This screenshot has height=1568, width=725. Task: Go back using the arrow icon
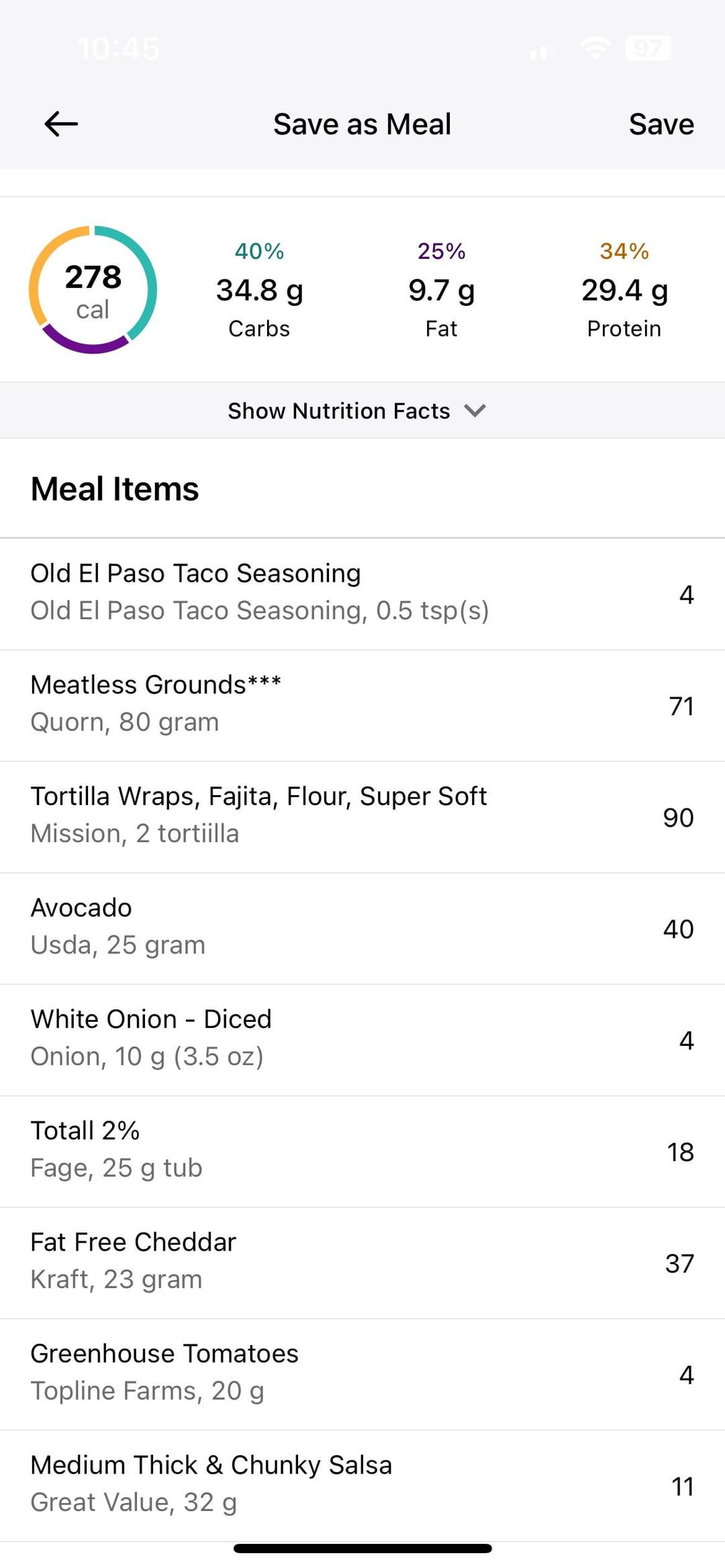click(x=61, y=124)
